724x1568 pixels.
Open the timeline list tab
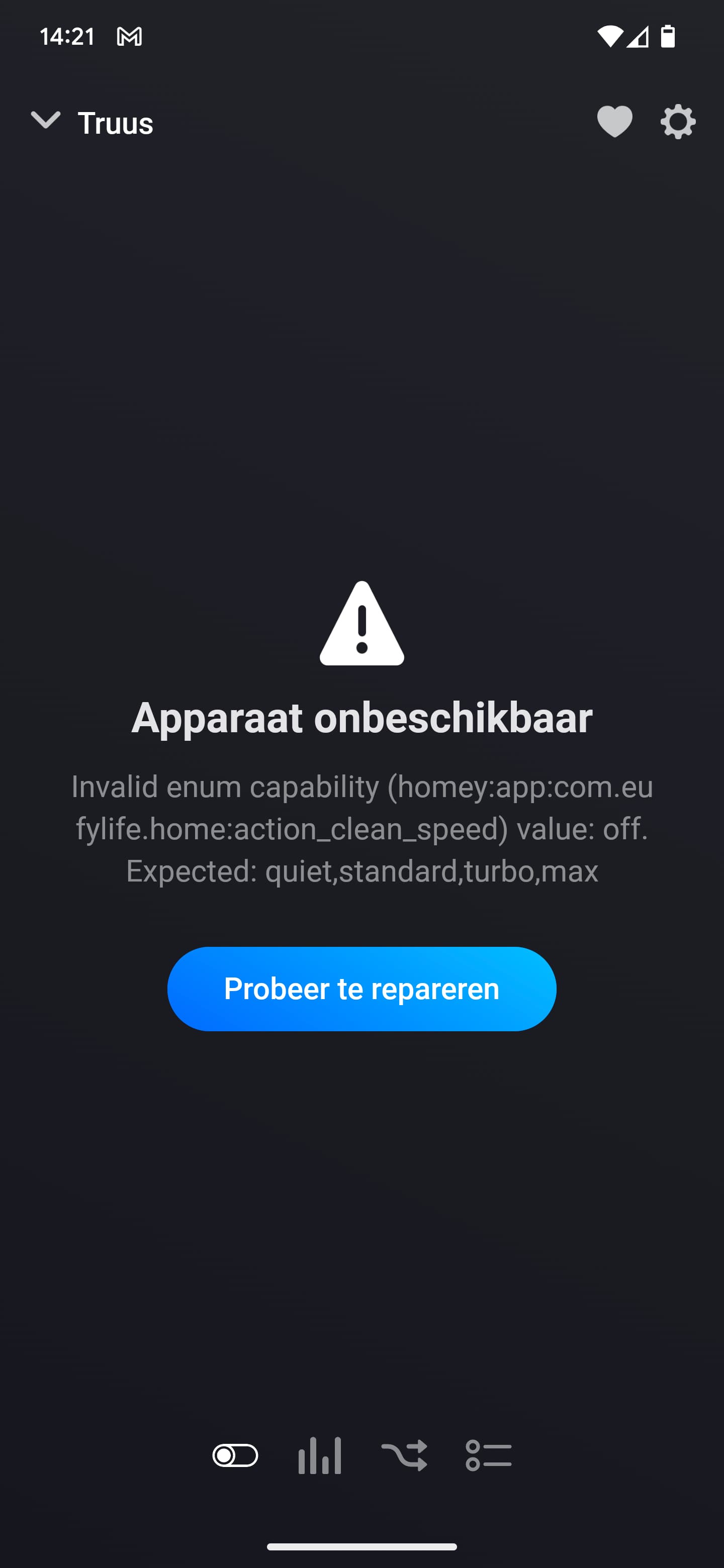pyautogui.click(x=488, y=1456)
